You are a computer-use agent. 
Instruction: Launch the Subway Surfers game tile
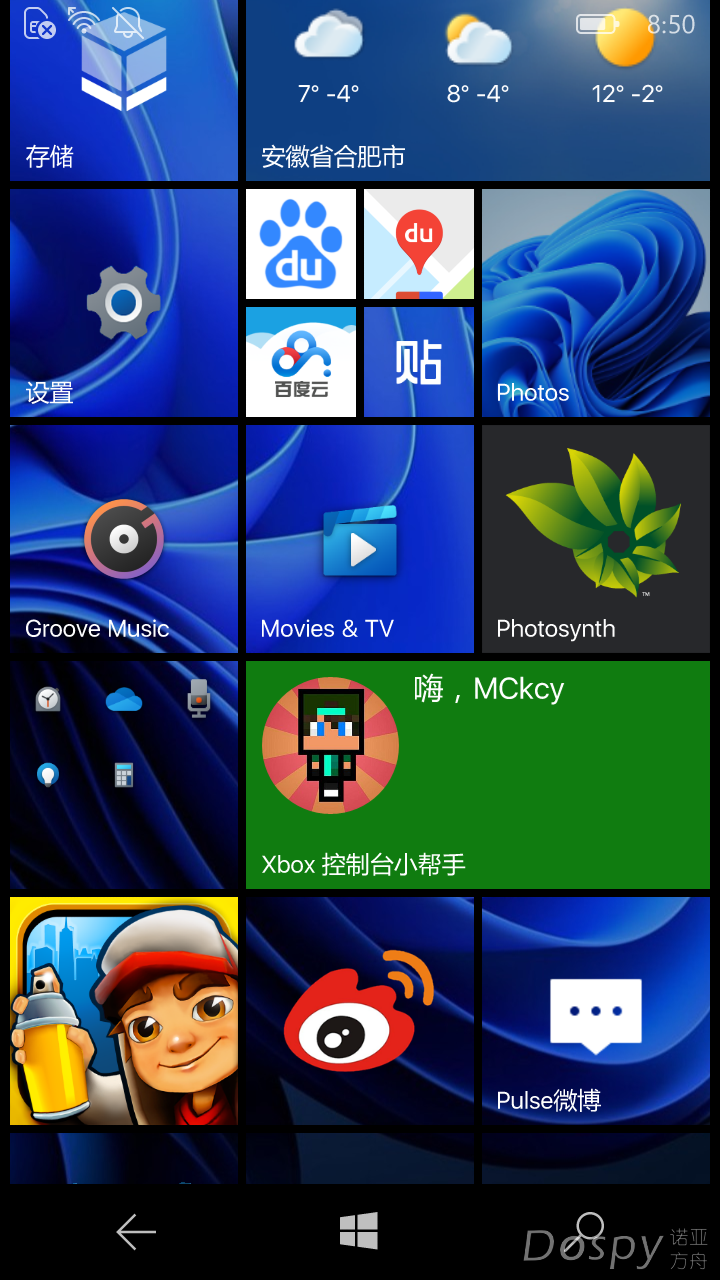124,1011
